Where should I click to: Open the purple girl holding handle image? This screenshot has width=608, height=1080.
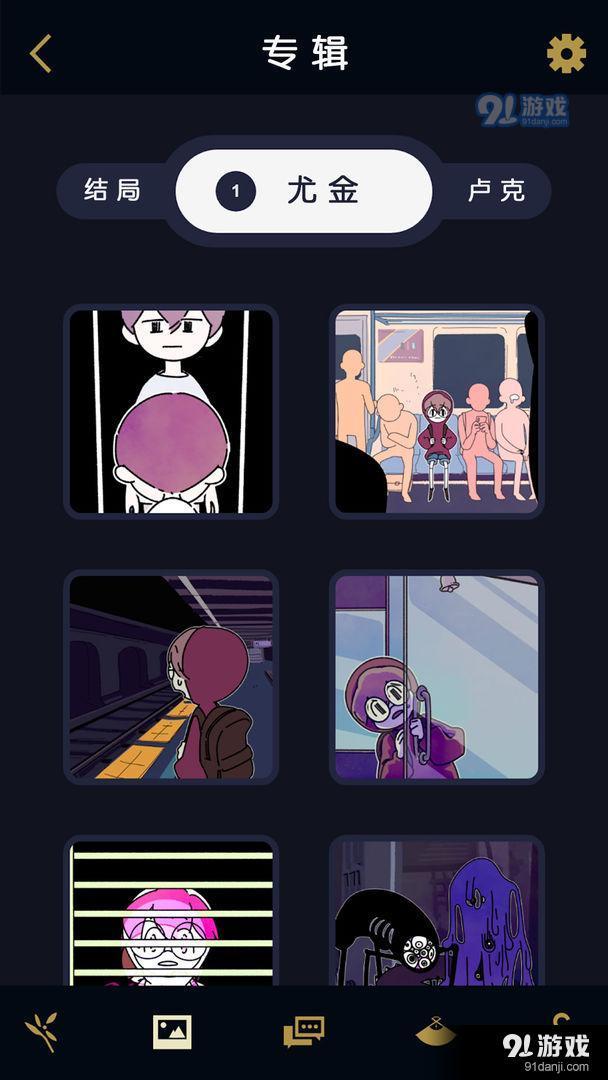(437, 677)
